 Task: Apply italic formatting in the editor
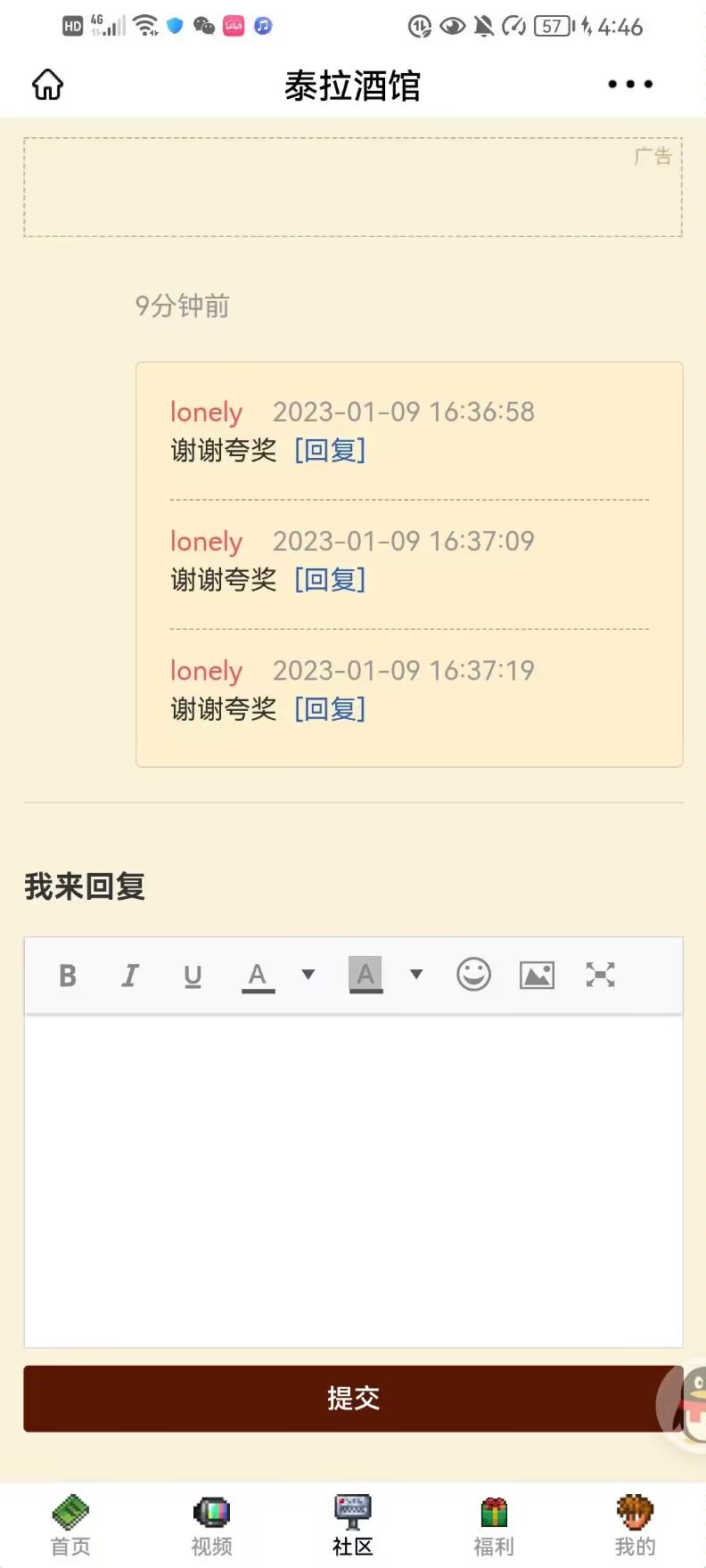[130, 976]
